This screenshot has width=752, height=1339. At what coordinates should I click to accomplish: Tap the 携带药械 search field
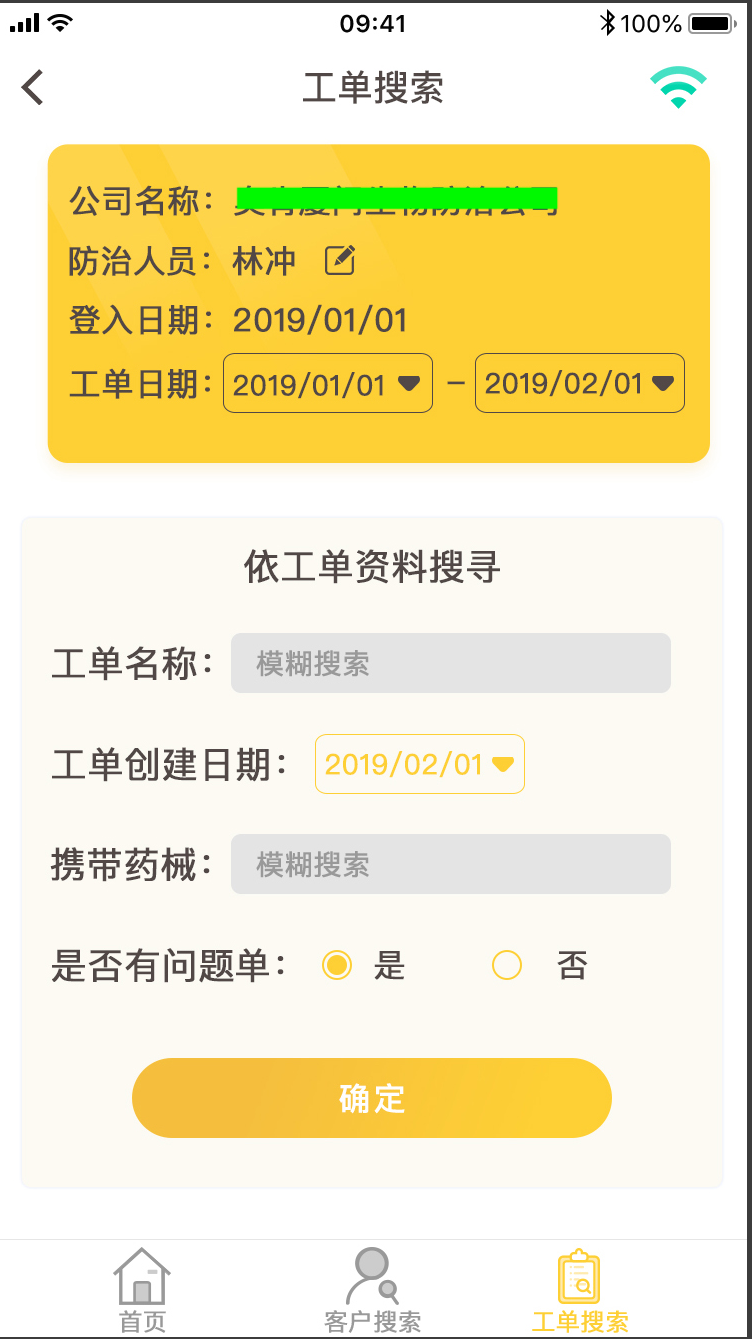pos(451,864)
